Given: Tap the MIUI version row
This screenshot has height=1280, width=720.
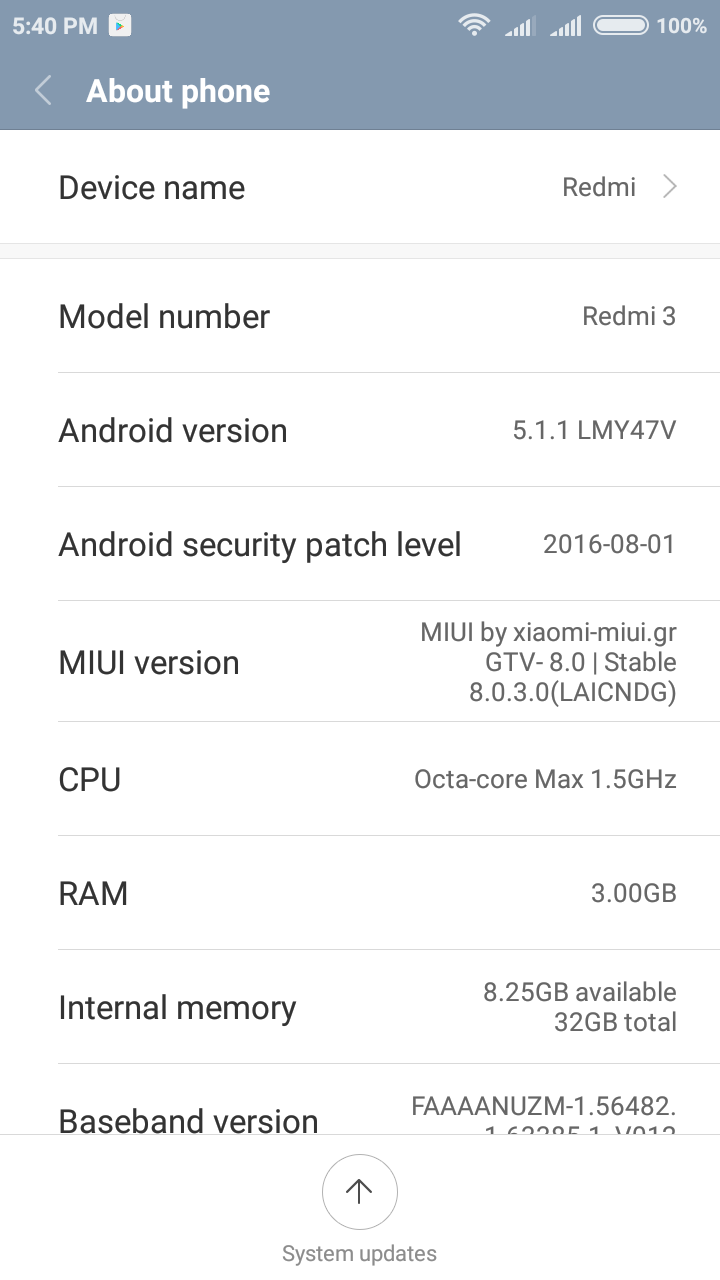Looking at the screenshot, I should [360, 662].
